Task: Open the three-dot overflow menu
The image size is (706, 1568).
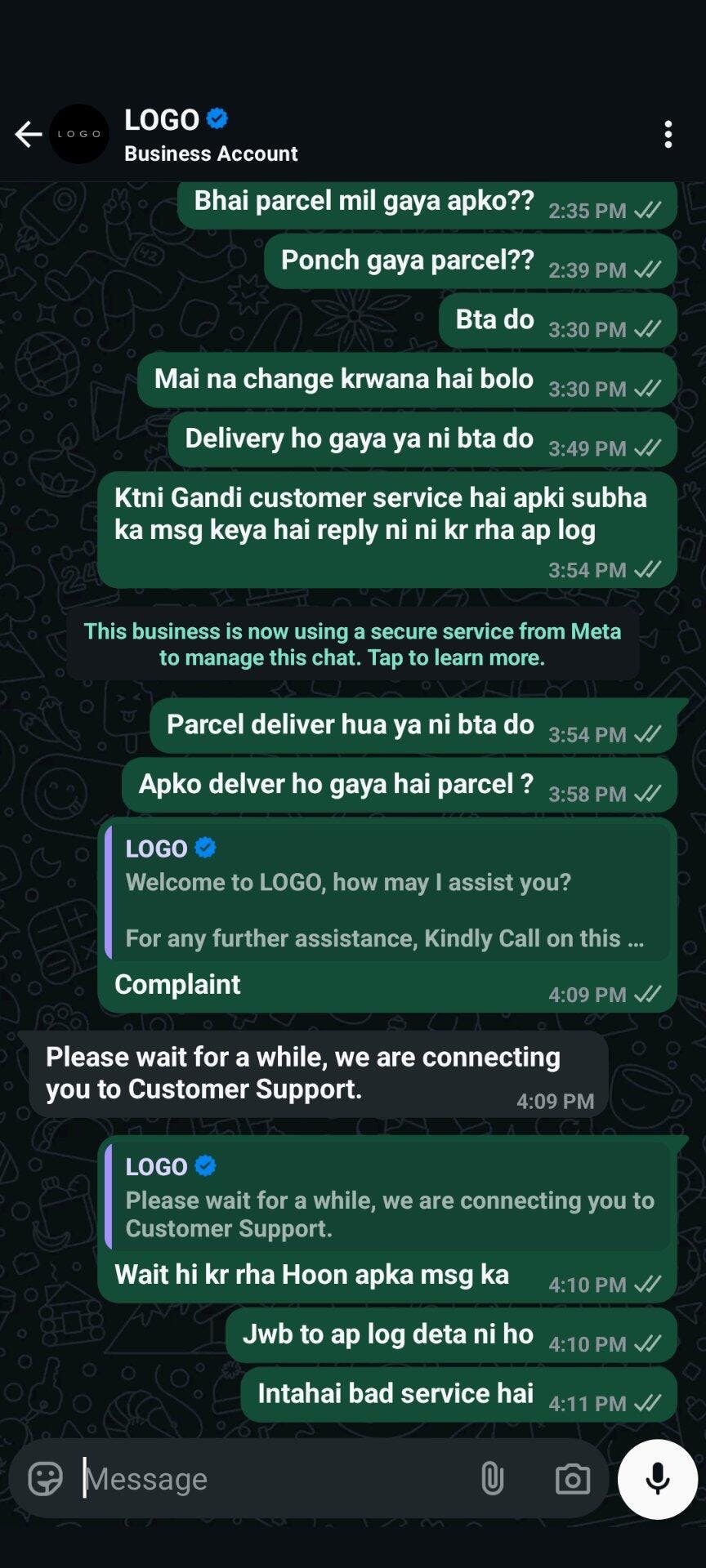Action: pyautogui.click(x=668, y=135)
